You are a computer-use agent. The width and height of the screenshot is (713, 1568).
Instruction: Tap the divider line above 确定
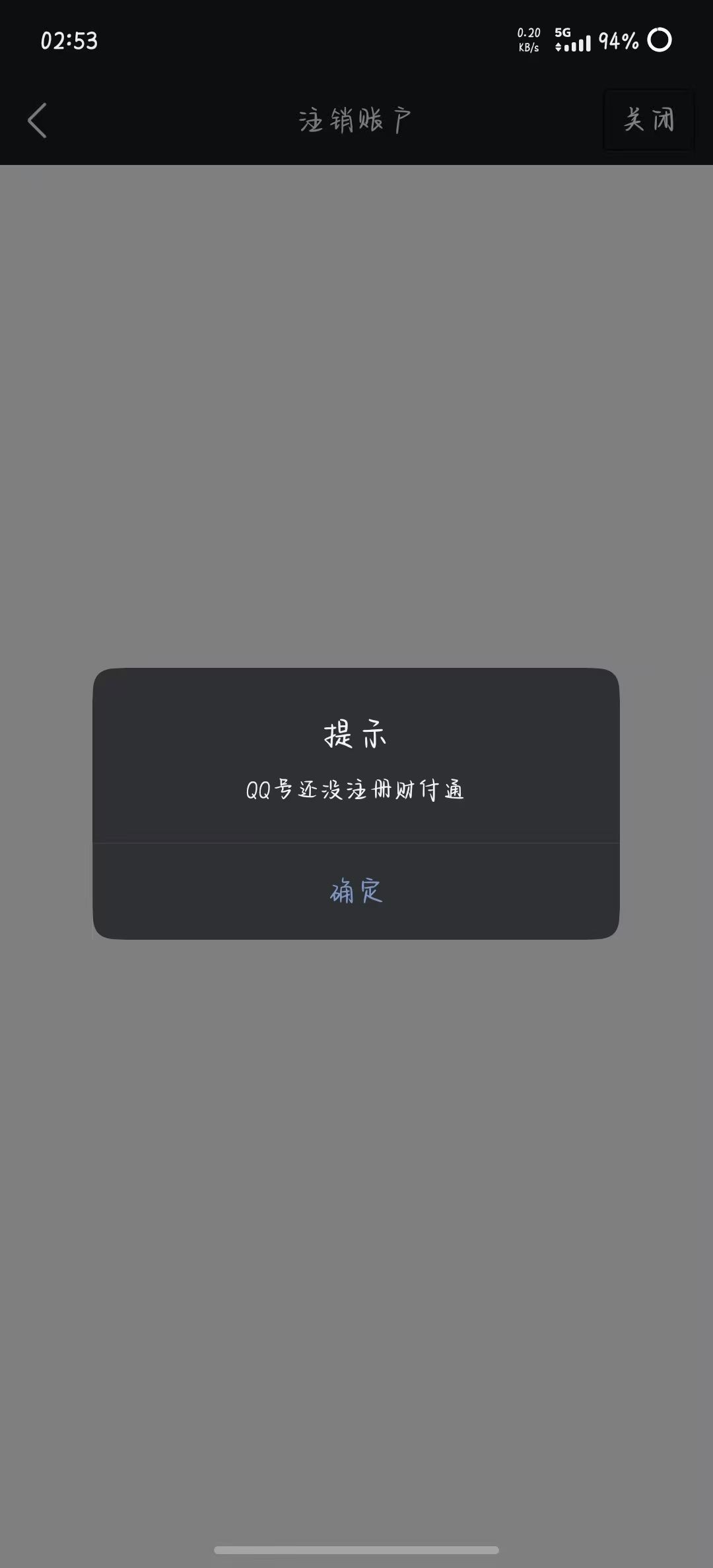(x=355, y=842)
